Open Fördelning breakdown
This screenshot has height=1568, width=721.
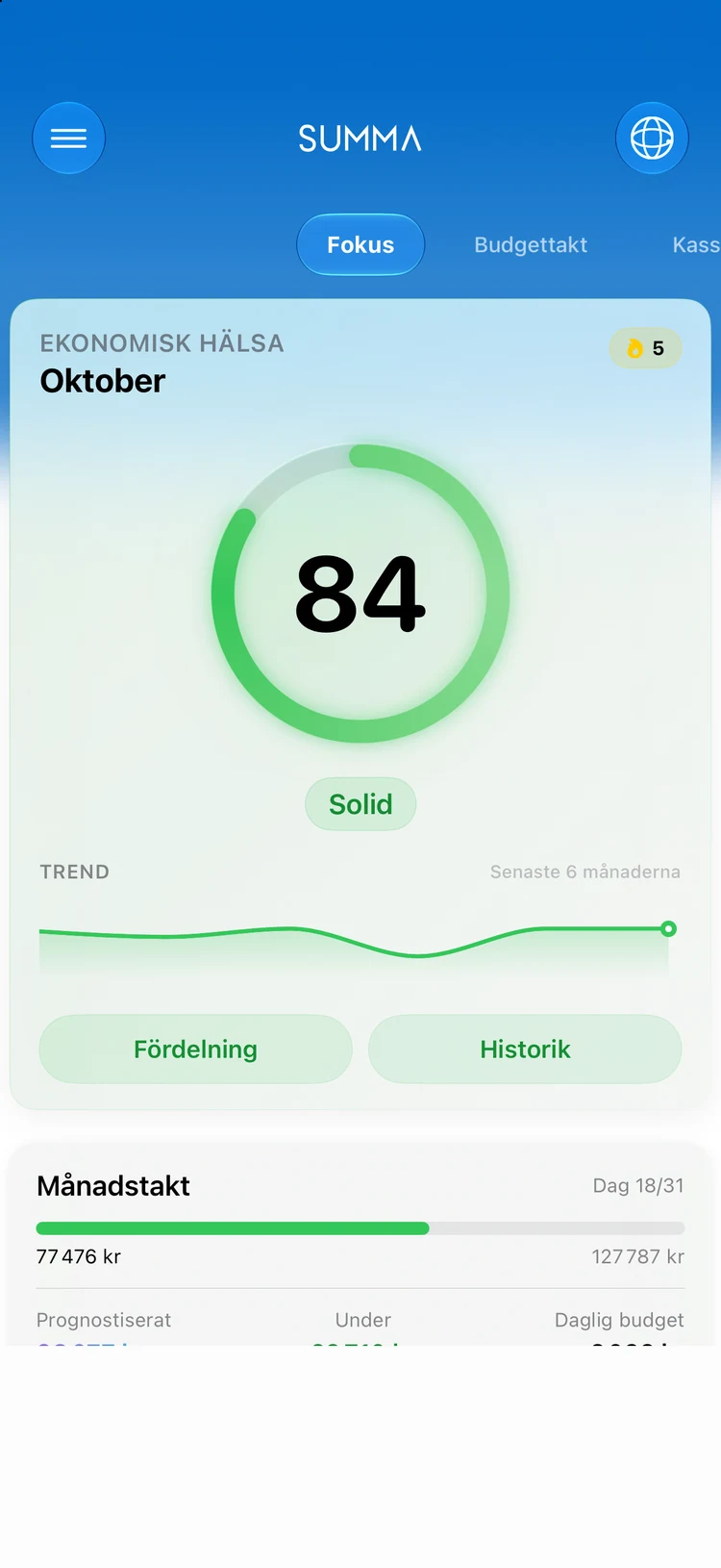tap(195, 1049)
